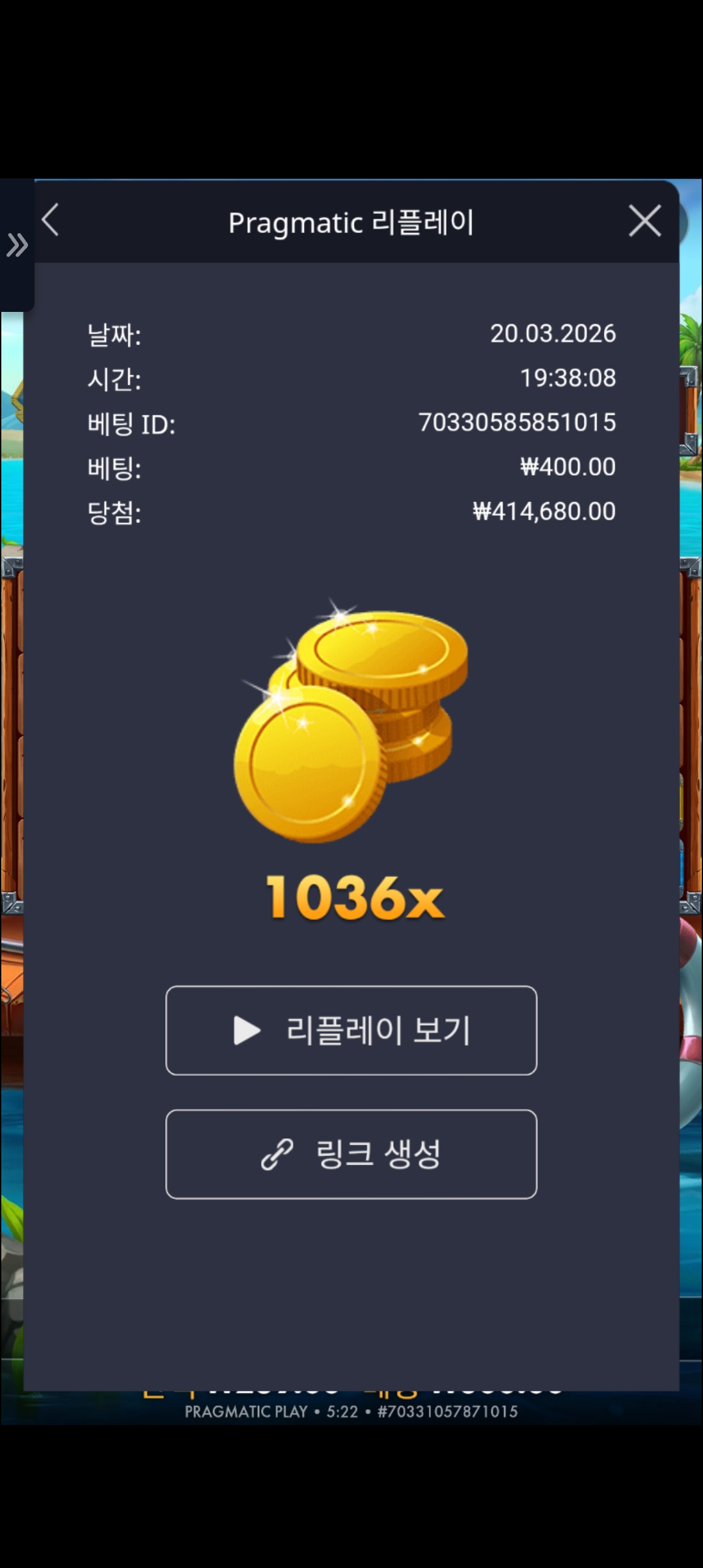Image resolution: width=703 pixels, height=1568 pixels.
Task: Tap the date value 20.03.2026
Action: (553, 333)
